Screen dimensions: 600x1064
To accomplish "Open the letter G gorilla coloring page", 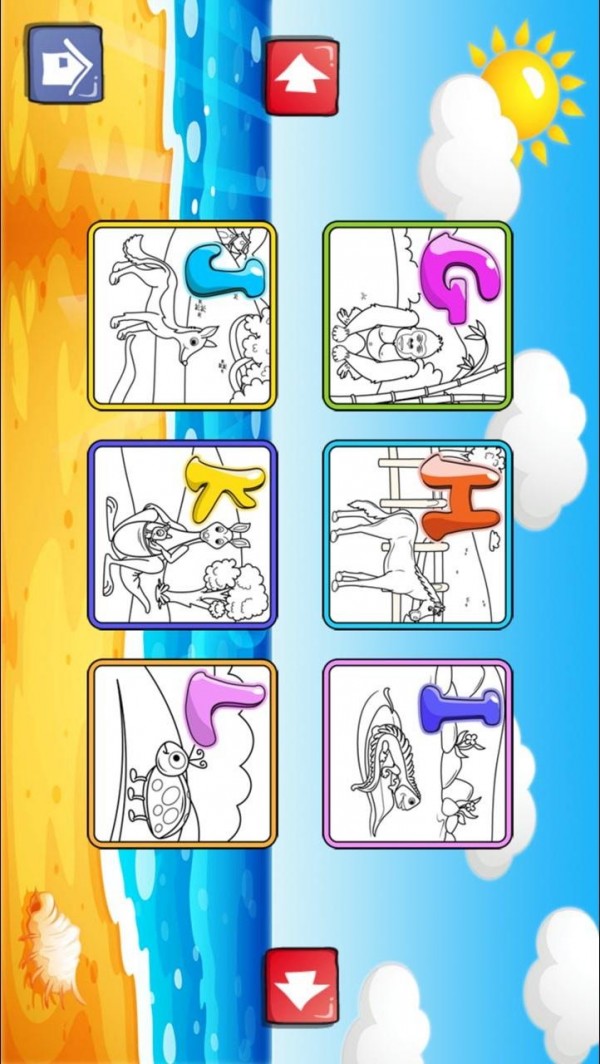I will [x=417, y=315].
